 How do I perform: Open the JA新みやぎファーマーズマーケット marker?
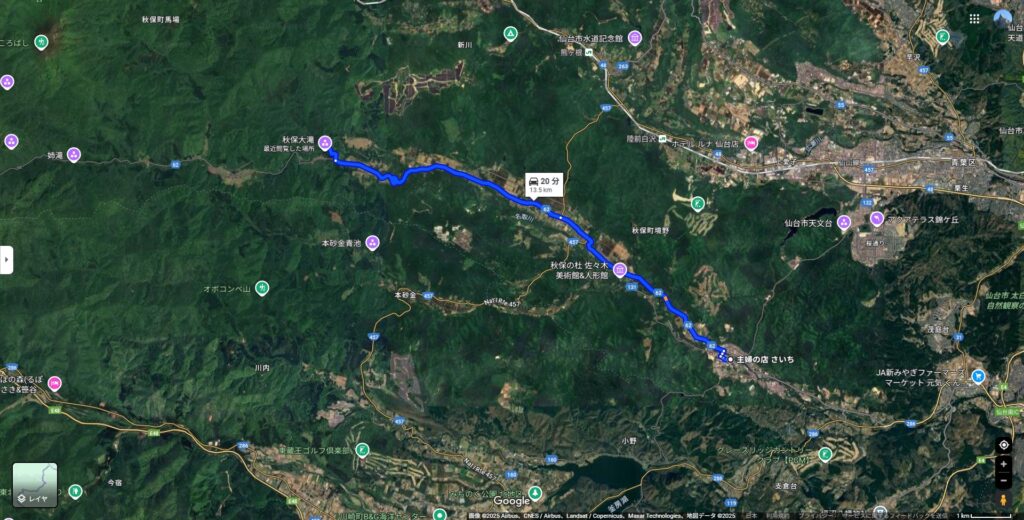pyautogui.click(x=977, y=377)
